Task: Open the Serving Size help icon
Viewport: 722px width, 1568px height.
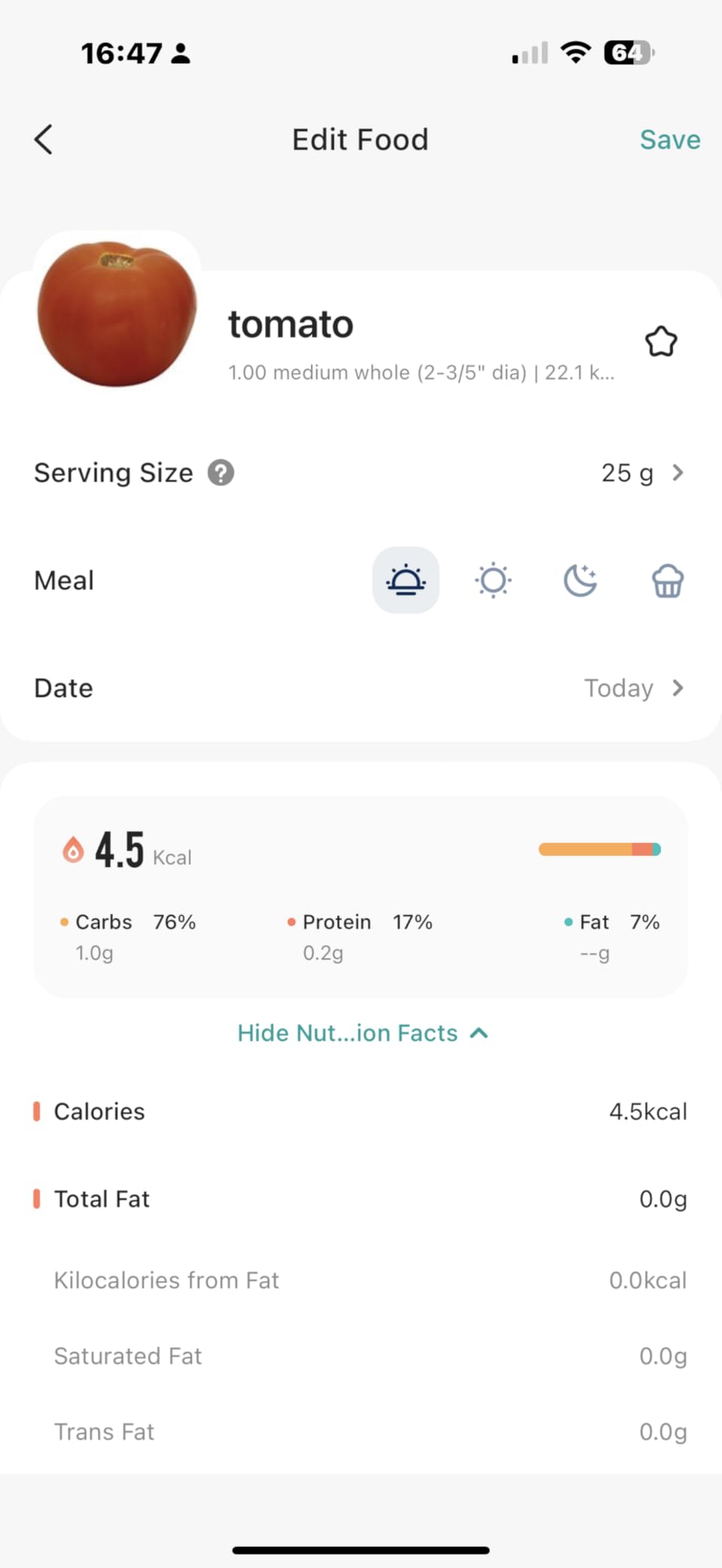Action: point(221,473)
